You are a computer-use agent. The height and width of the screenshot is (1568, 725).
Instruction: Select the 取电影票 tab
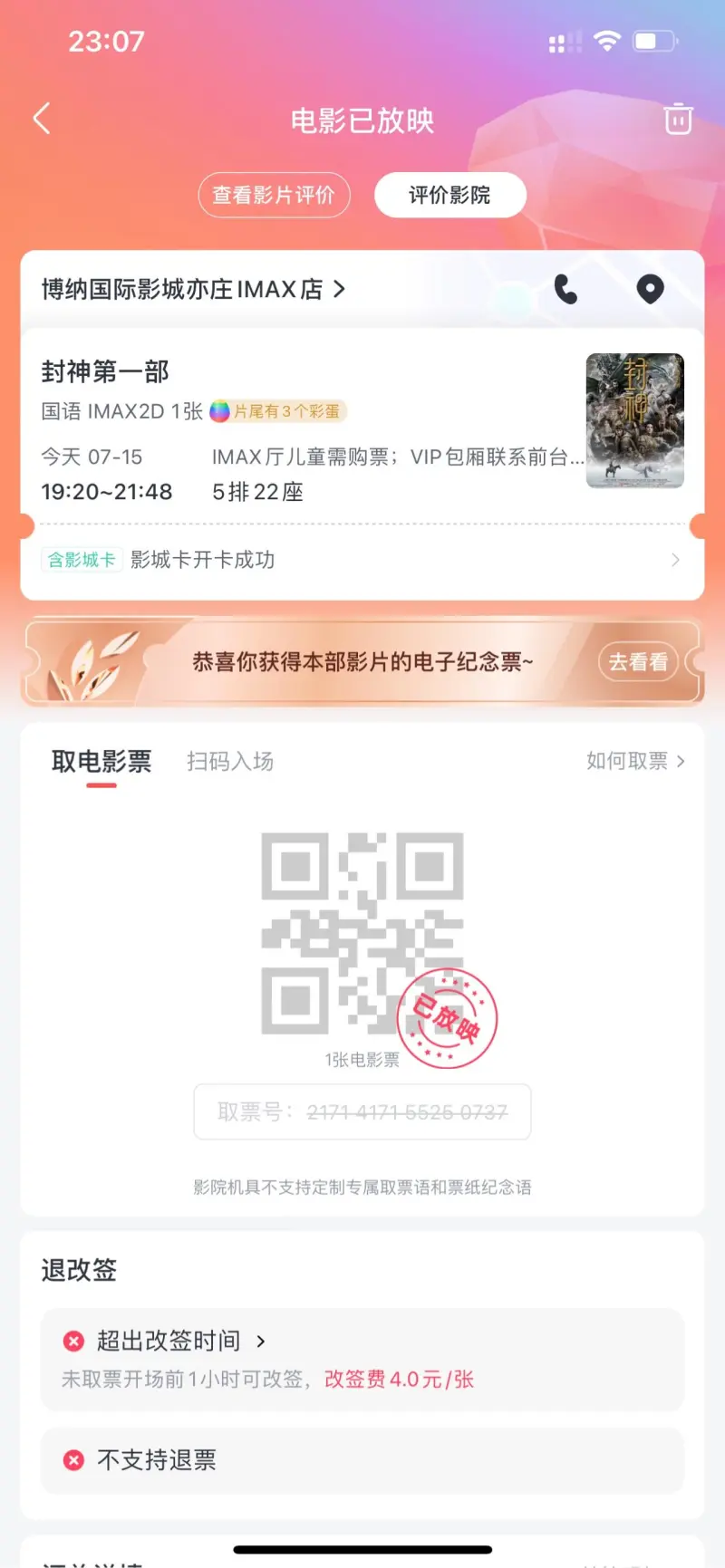coord(101,761)
